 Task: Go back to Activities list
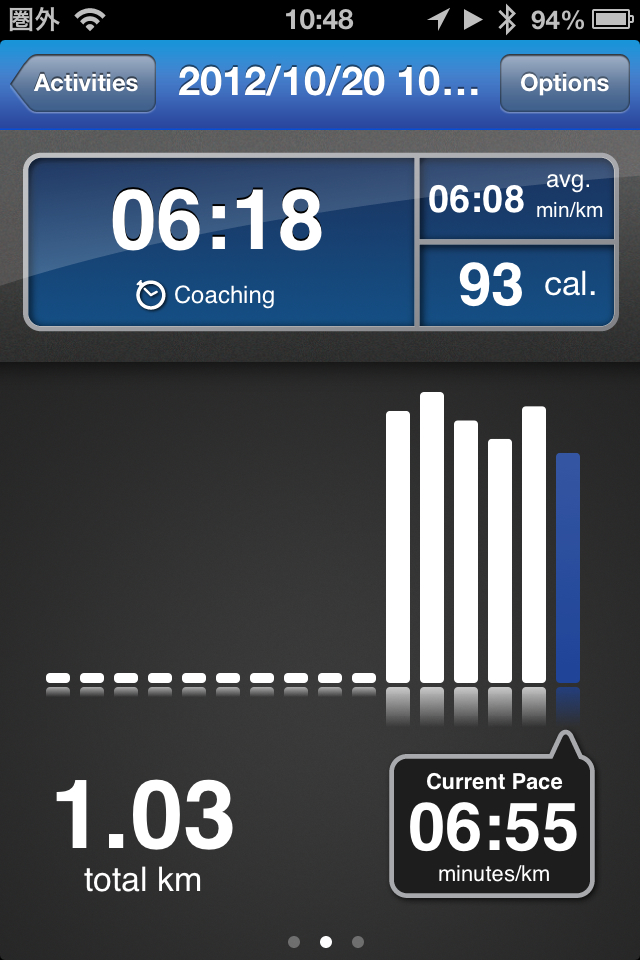click(x=84, y=83)
